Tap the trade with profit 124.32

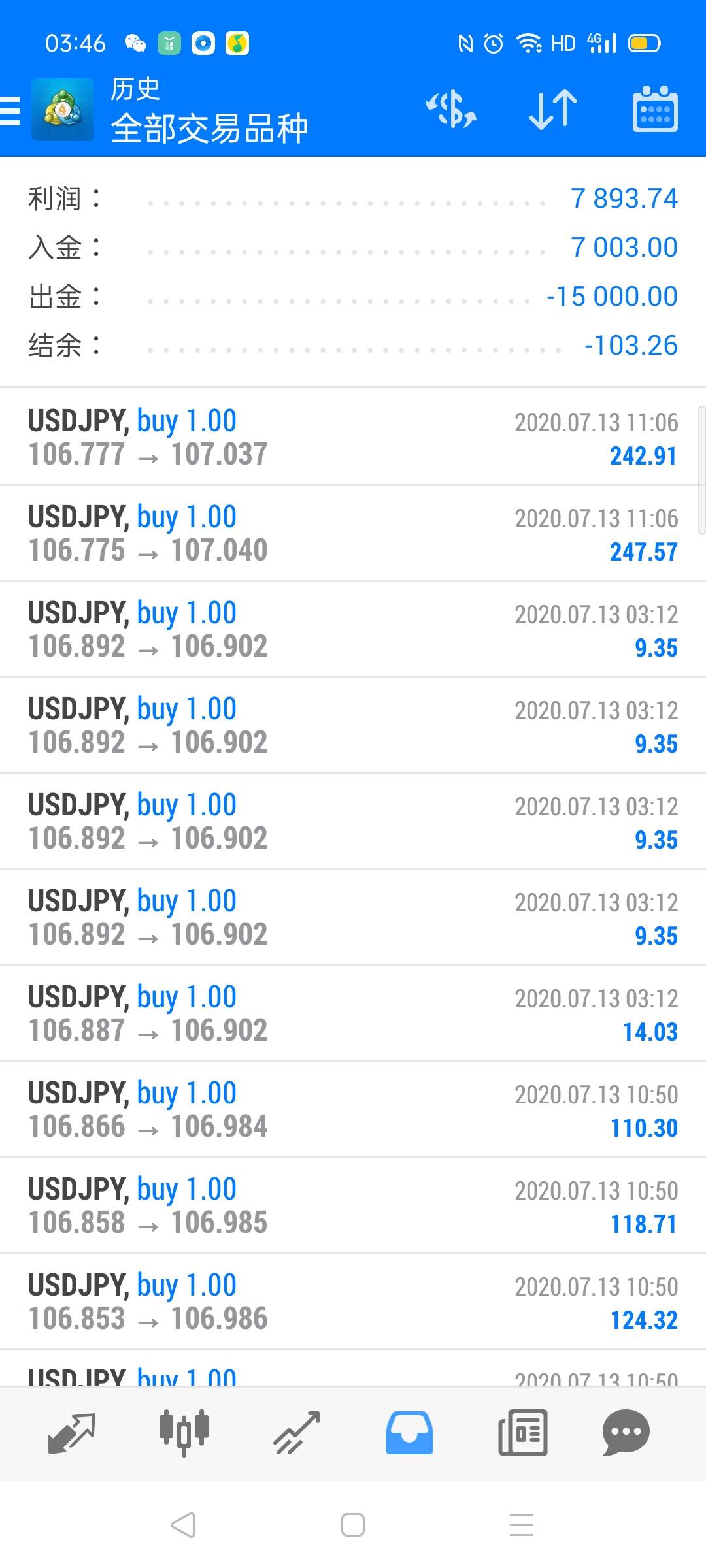(353, 1301)
